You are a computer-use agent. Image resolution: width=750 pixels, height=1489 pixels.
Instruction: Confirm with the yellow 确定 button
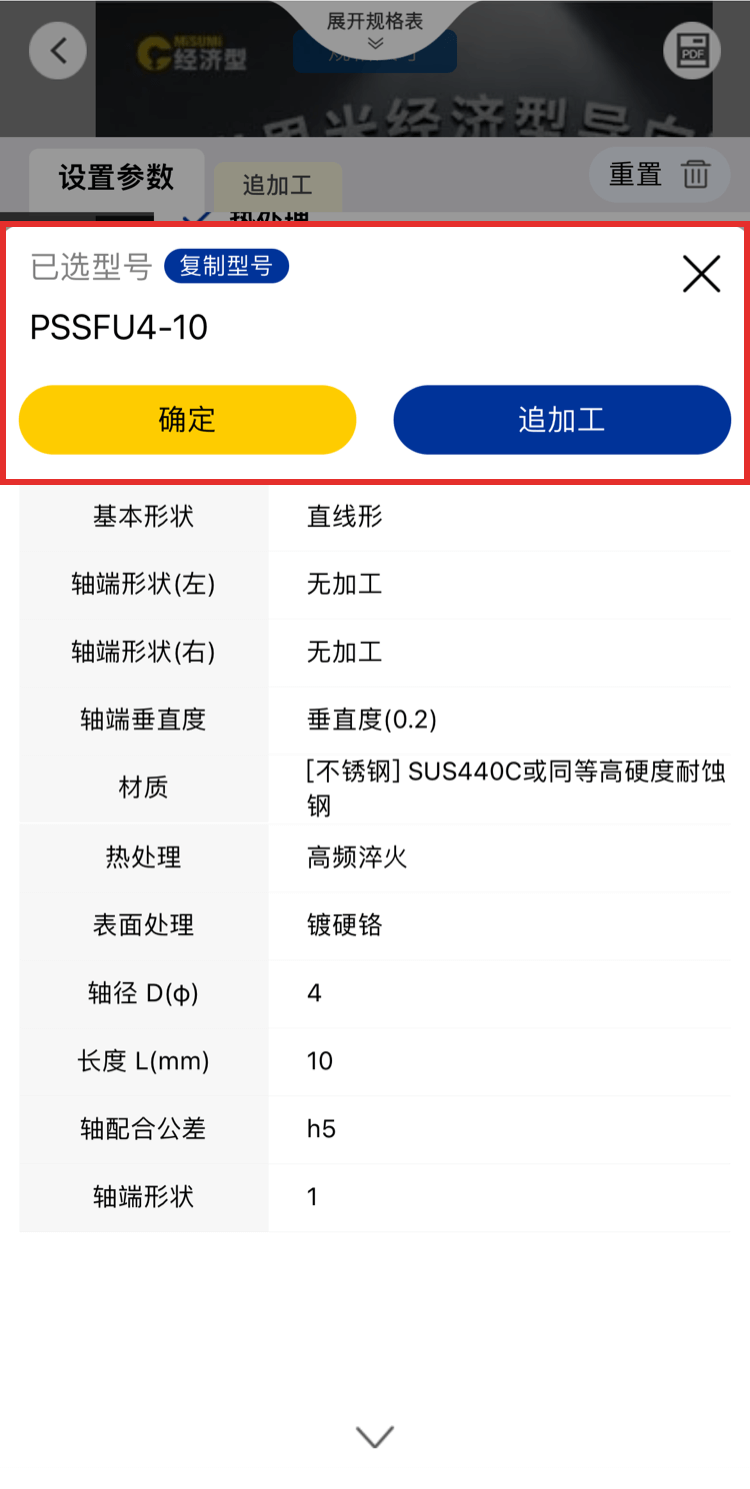tap(187, 420)
